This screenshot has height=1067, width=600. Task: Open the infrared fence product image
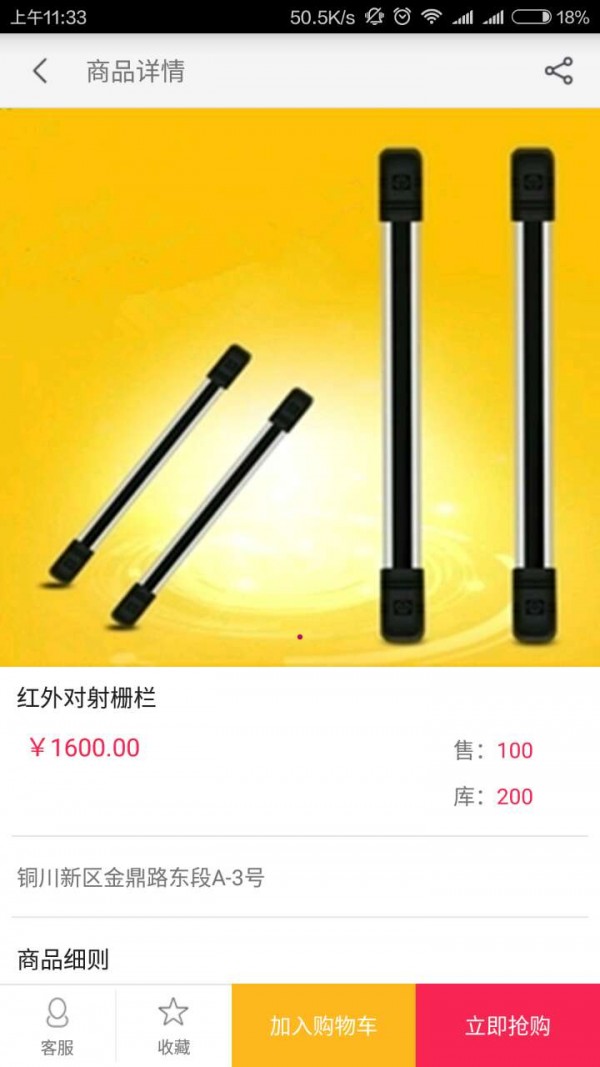pyautogui.click(x=300, y=387)
